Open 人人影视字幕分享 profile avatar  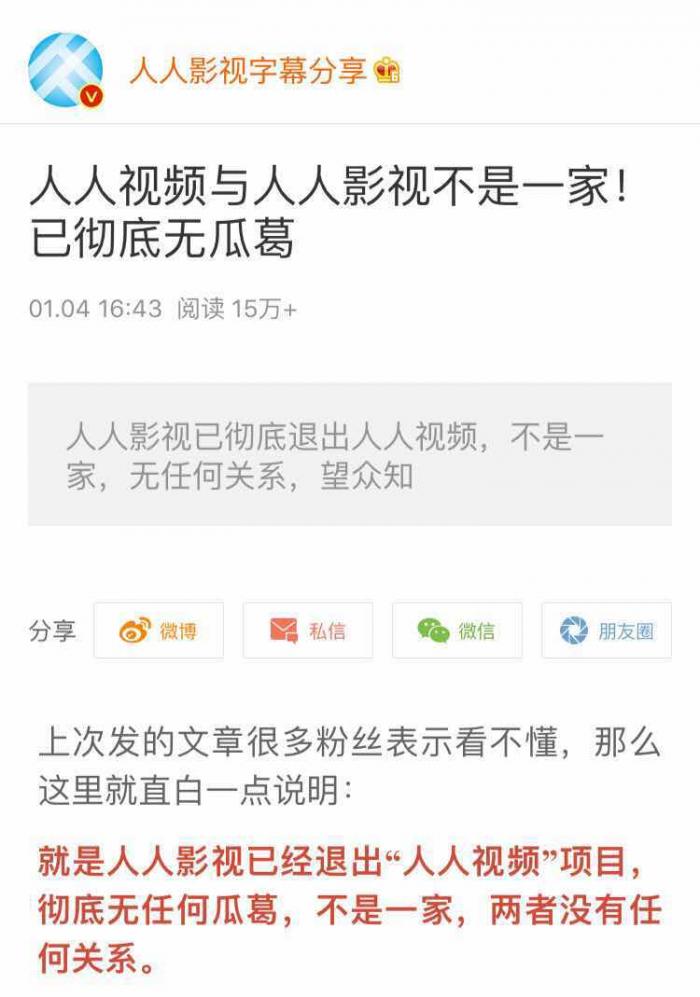(65, 70)
